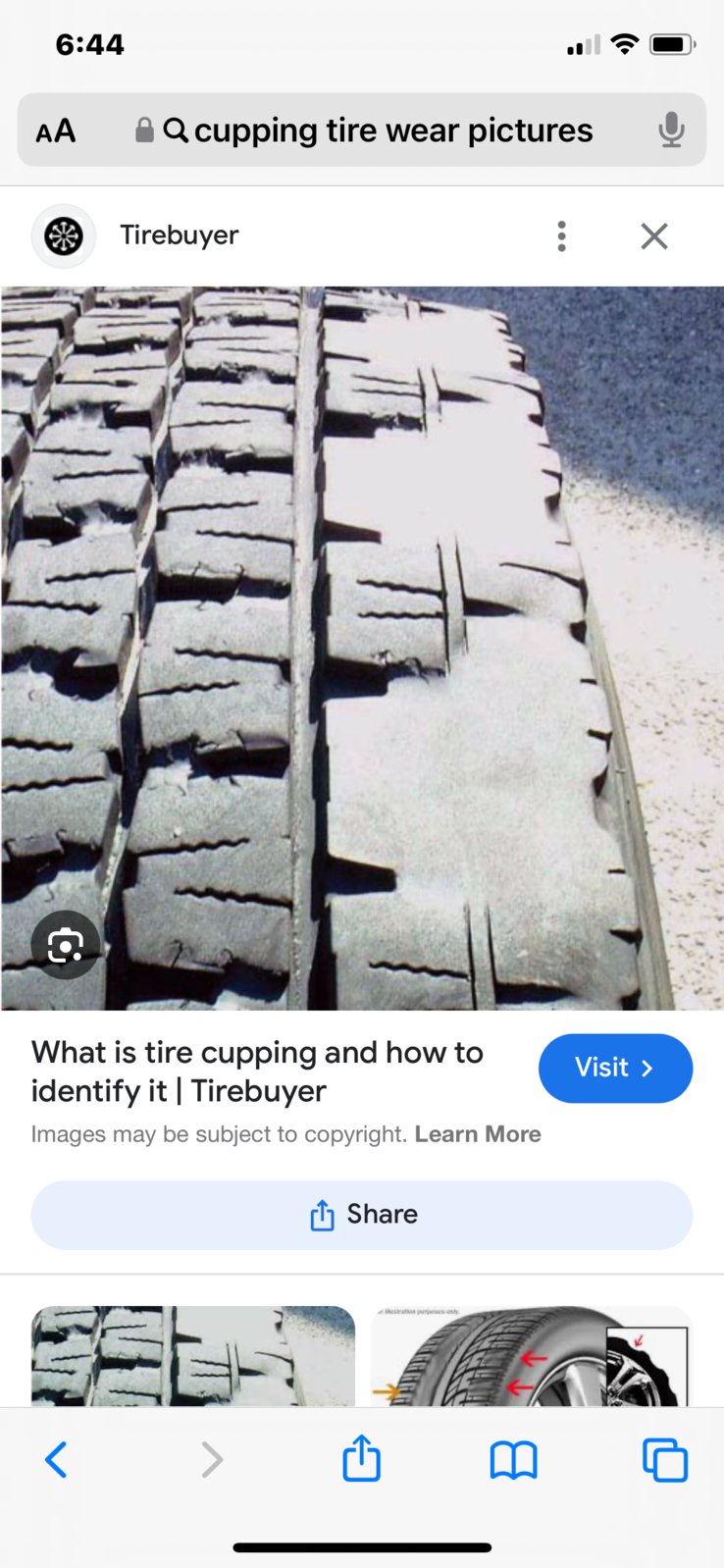
Task: Open the AA reader settings
Action: (56, 131)
